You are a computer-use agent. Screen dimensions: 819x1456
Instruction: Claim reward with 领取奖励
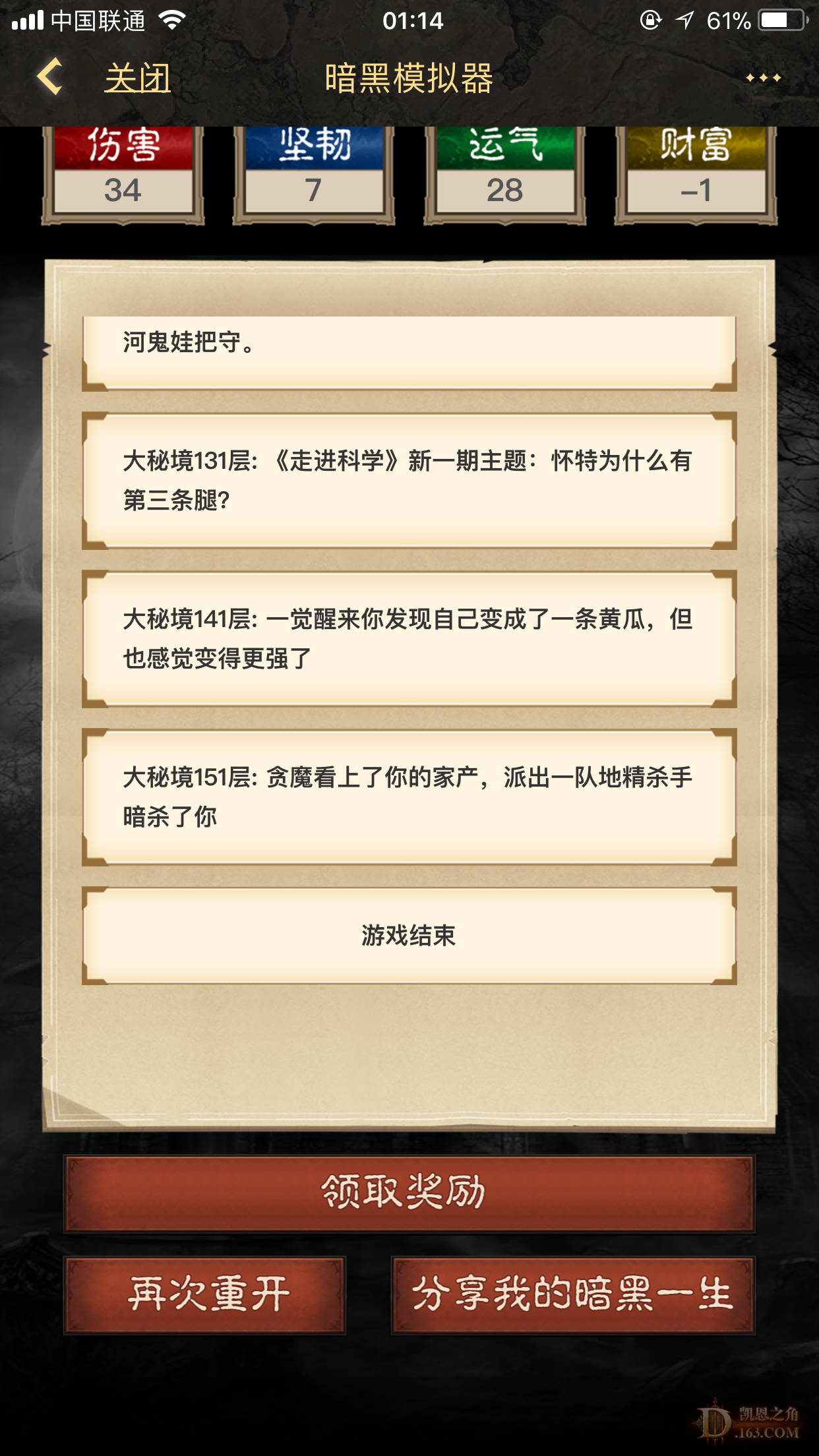tap(409, 1193)
